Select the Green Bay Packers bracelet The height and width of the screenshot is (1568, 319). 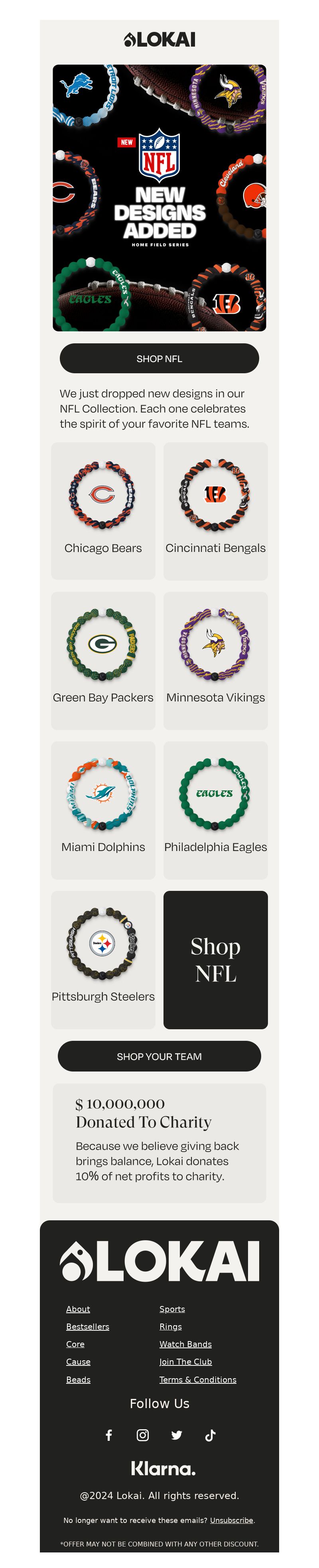pos(103,660)
